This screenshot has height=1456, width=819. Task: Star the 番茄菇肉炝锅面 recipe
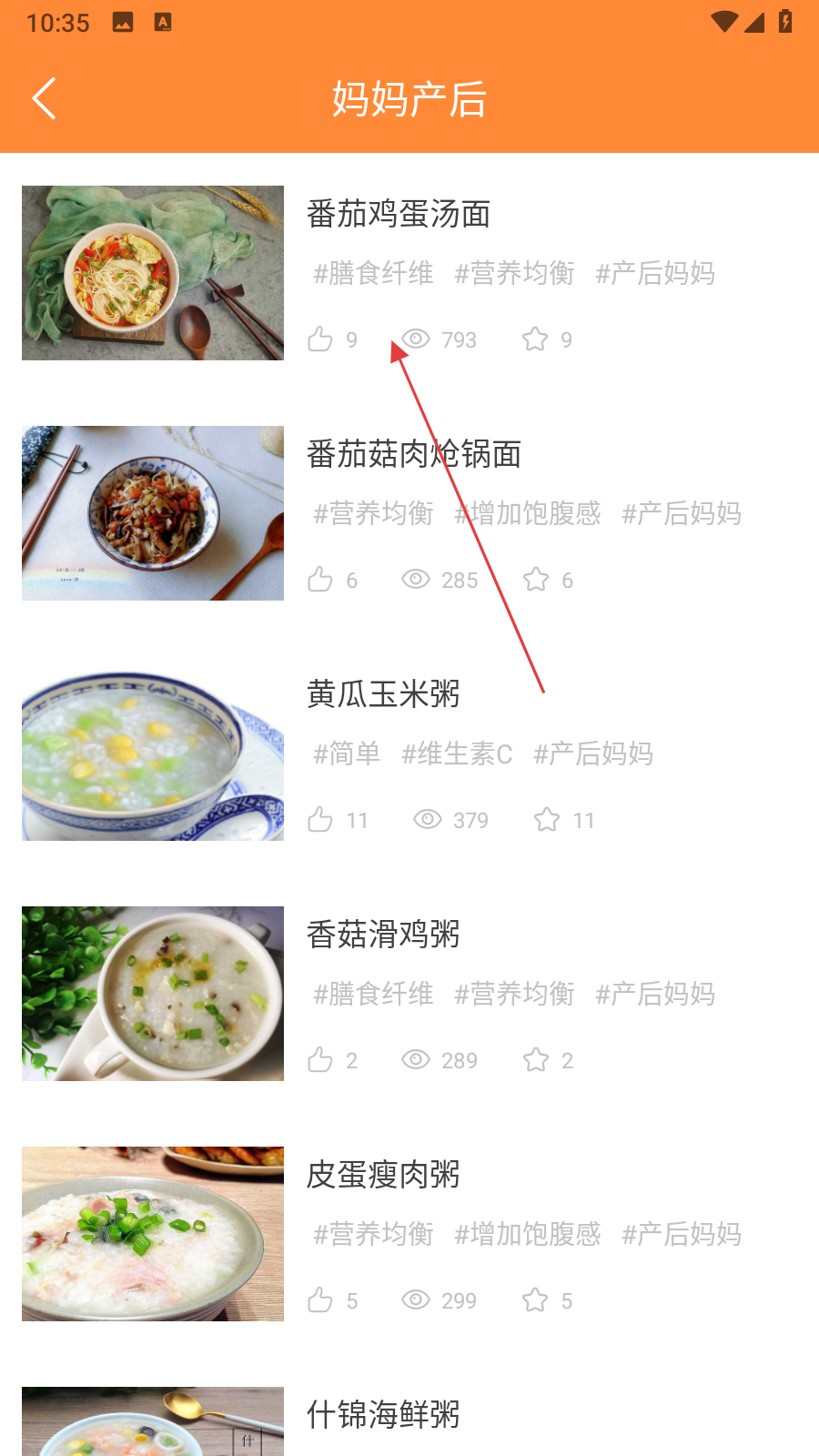(535, 579)
